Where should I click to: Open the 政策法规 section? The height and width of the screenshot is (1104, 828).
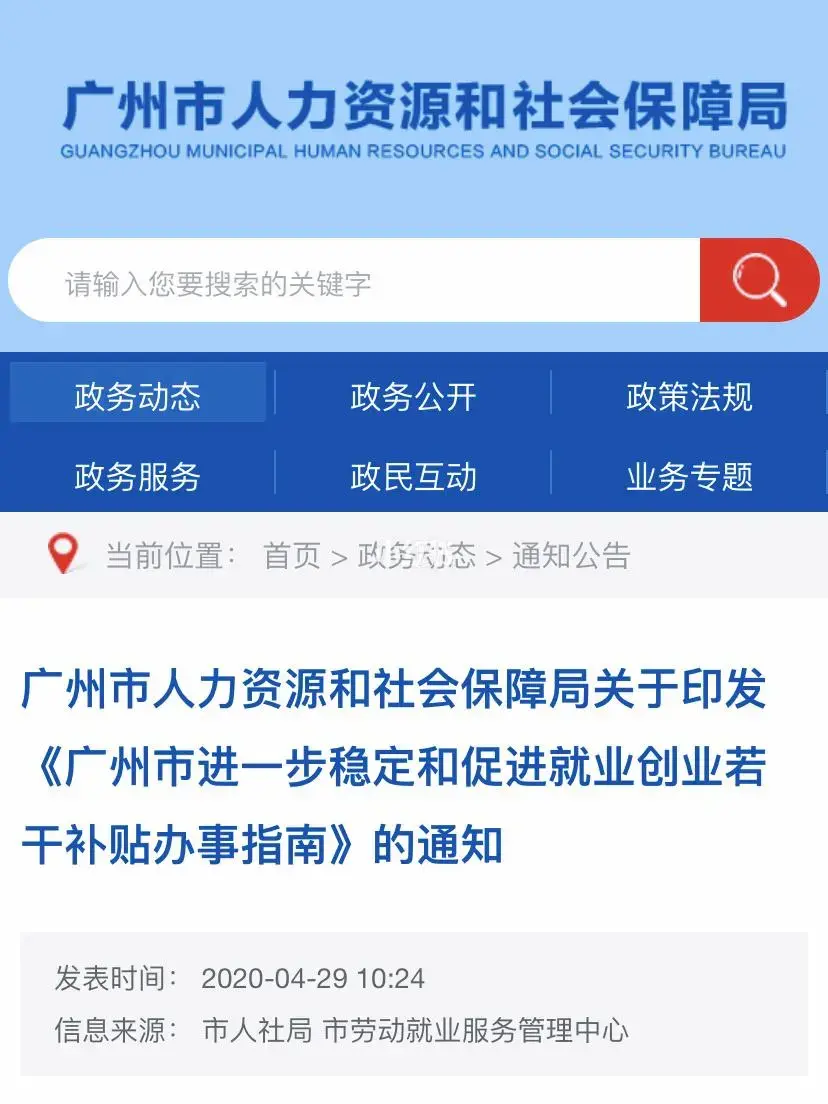tap(689, 397)
